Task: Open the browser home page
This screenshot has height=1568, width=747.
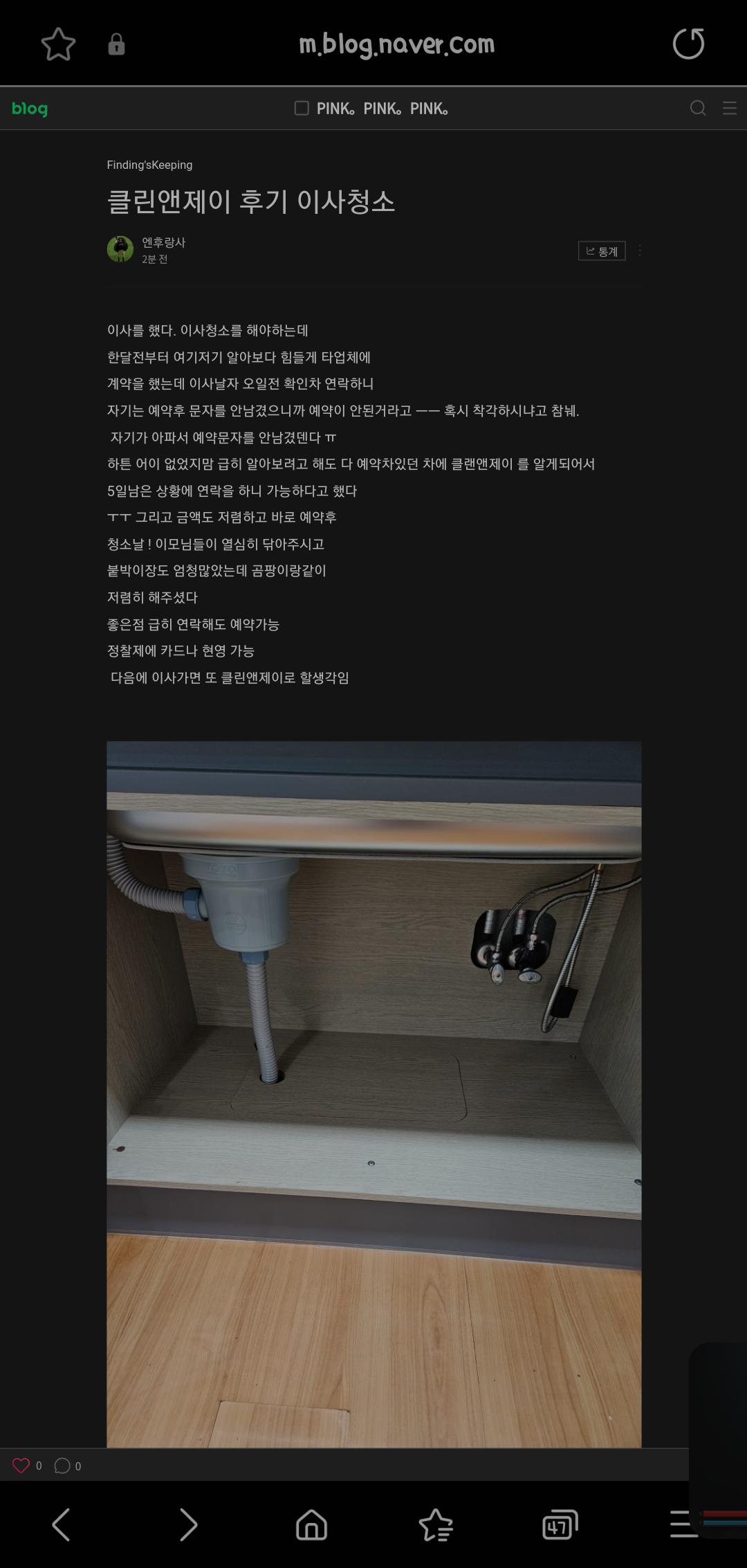Action: [x=311, y=1525]
